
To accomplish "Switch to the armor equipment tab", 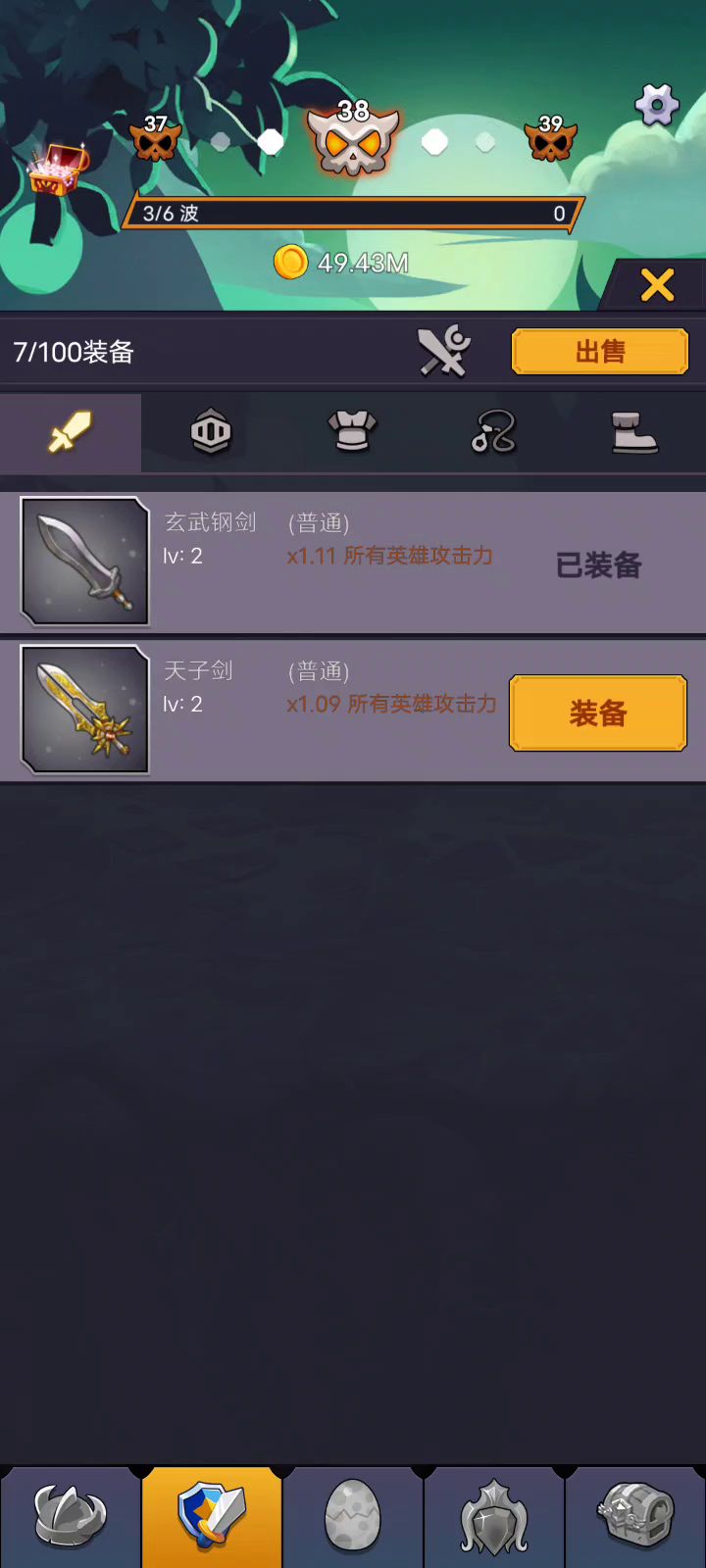I will [x=352, y=432].
